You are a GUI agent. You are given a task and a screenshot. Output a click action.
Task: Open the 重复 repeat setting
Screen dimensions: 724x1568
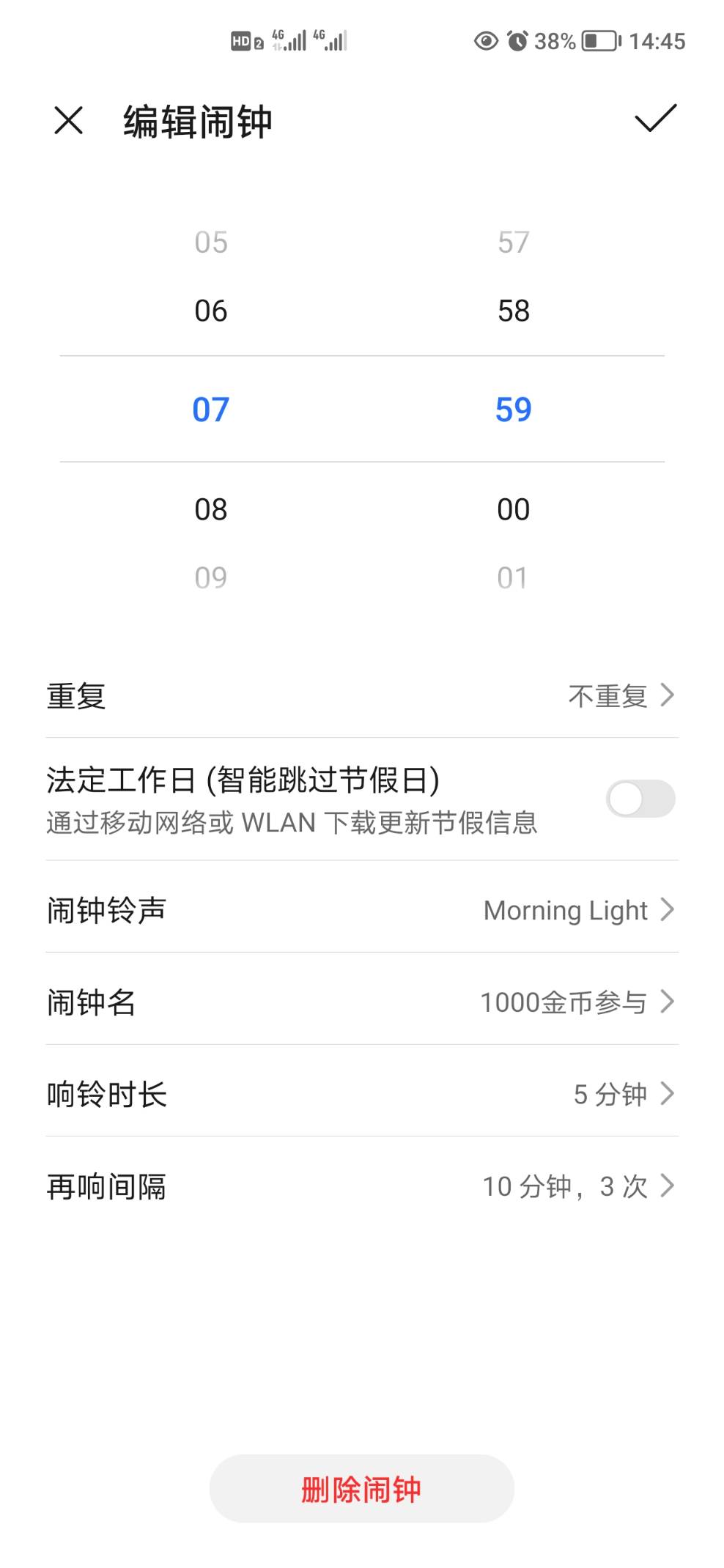pos(362,695)
